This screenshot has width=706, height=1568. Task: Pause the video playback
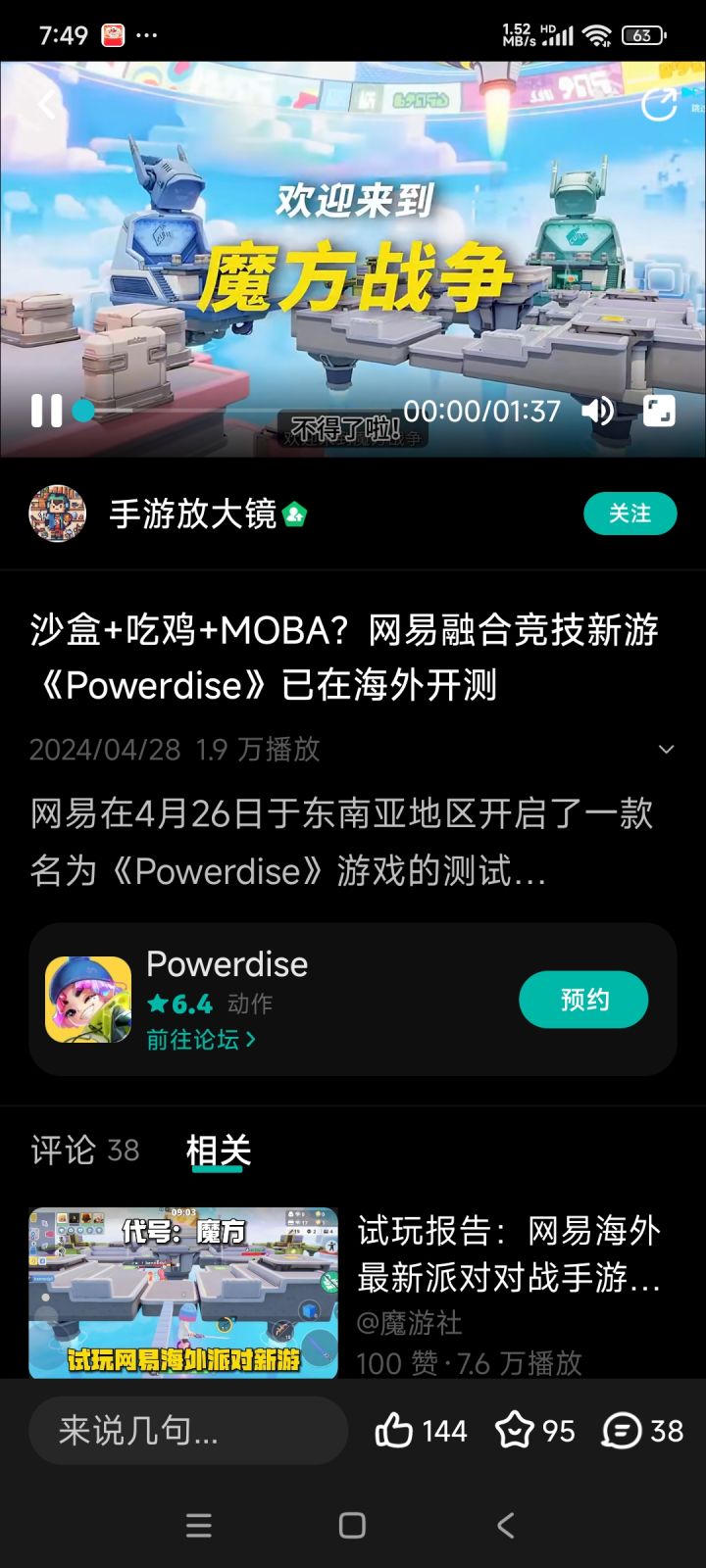(x=47, y=412)
